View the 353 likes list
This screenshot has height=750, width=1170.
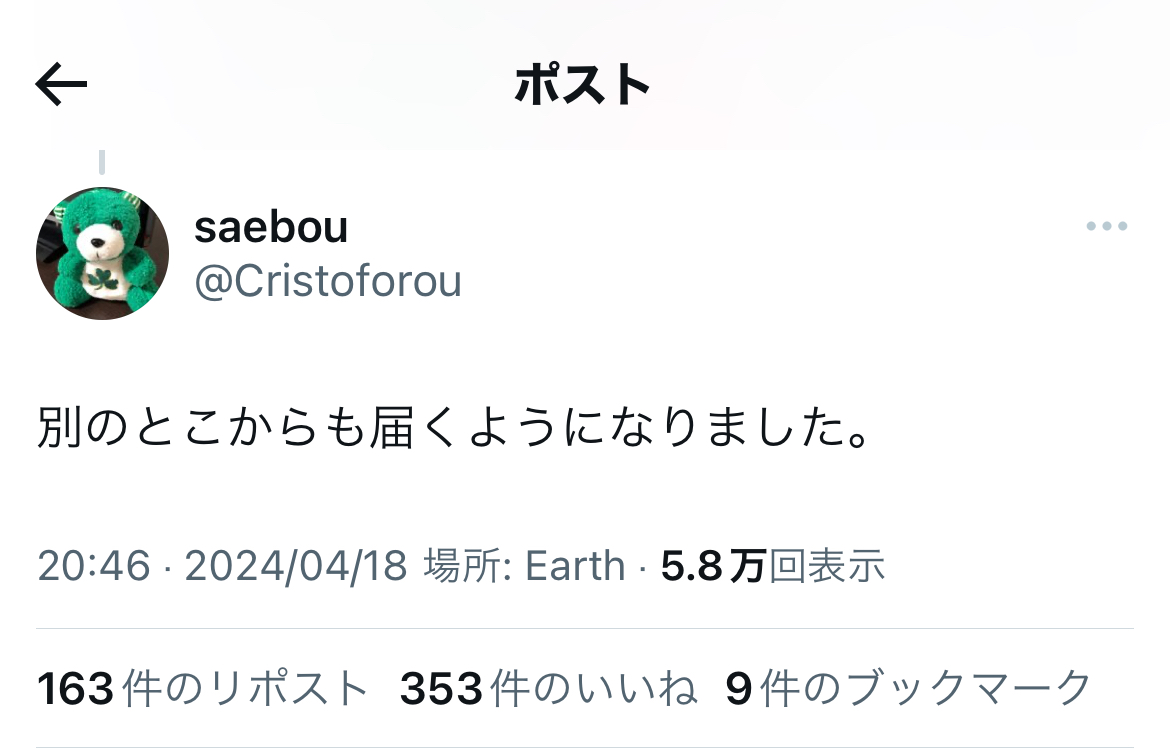click(548, 688)
